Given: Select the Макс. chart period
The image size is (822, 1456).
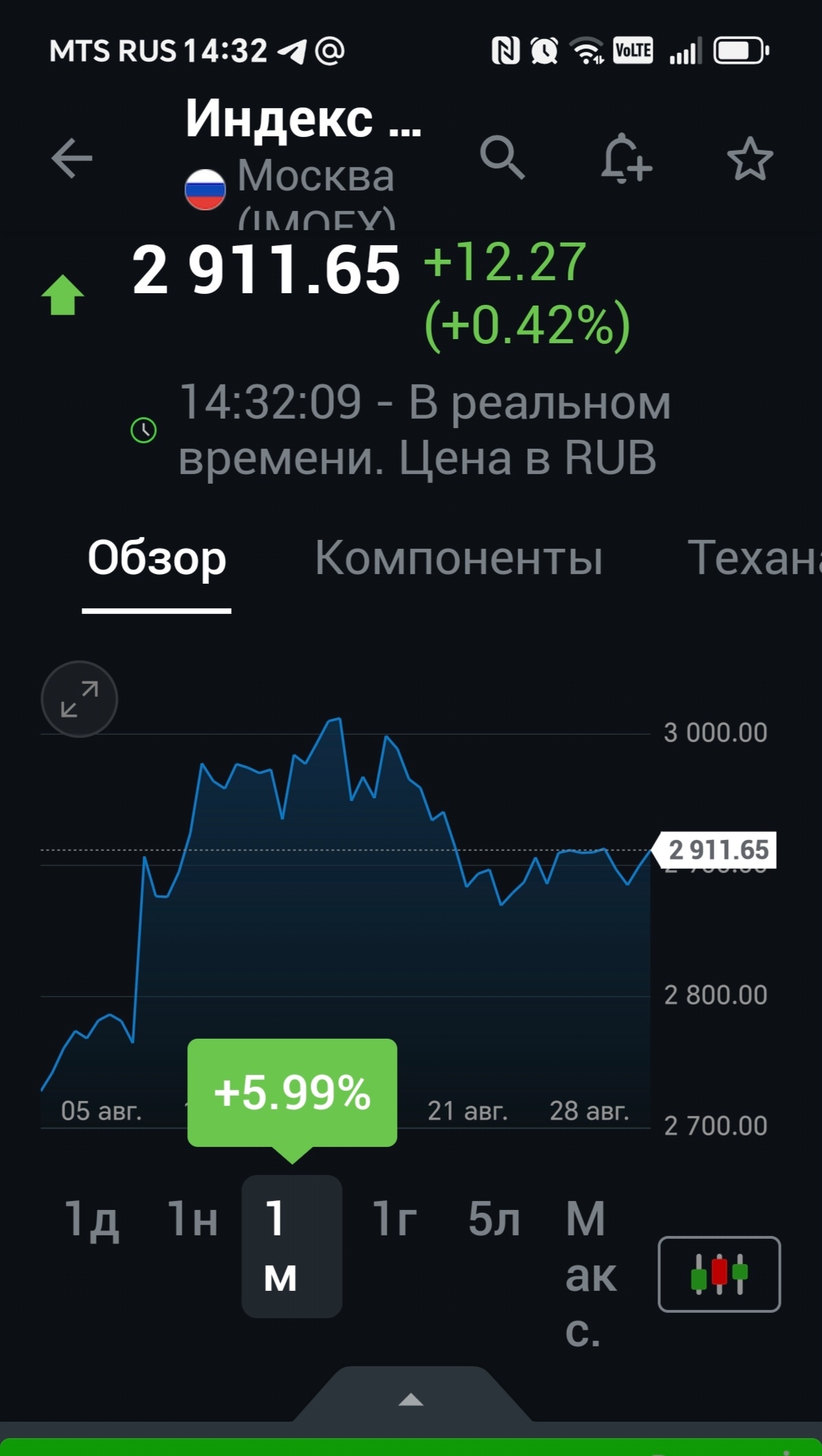Looking at the screenshot, I should (591, 1274).
